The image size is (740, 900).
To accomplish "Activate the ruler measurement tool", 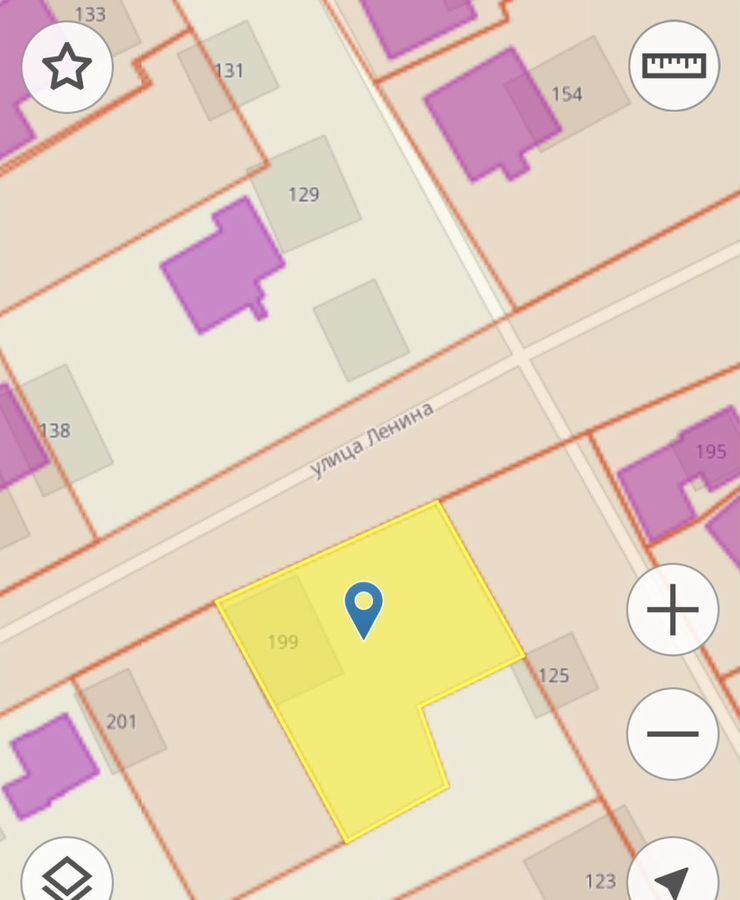I will (x=674, y=66).
